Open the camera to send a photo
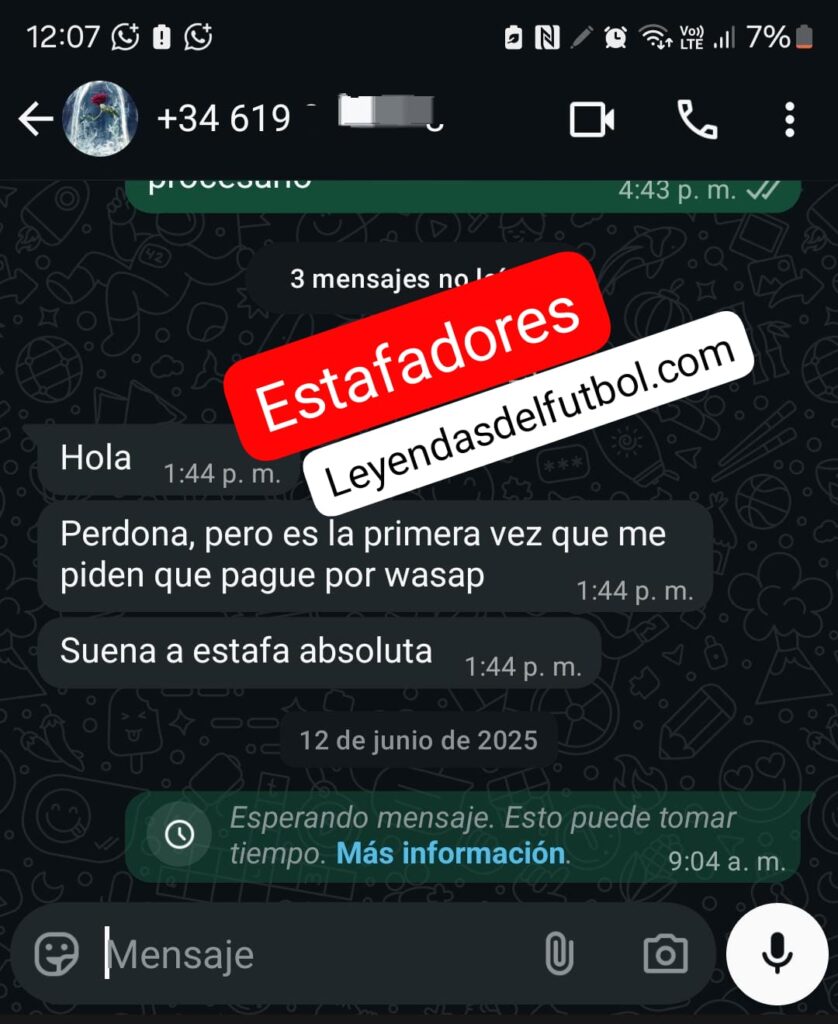838x1024 pixels. (x=665, y=954)
